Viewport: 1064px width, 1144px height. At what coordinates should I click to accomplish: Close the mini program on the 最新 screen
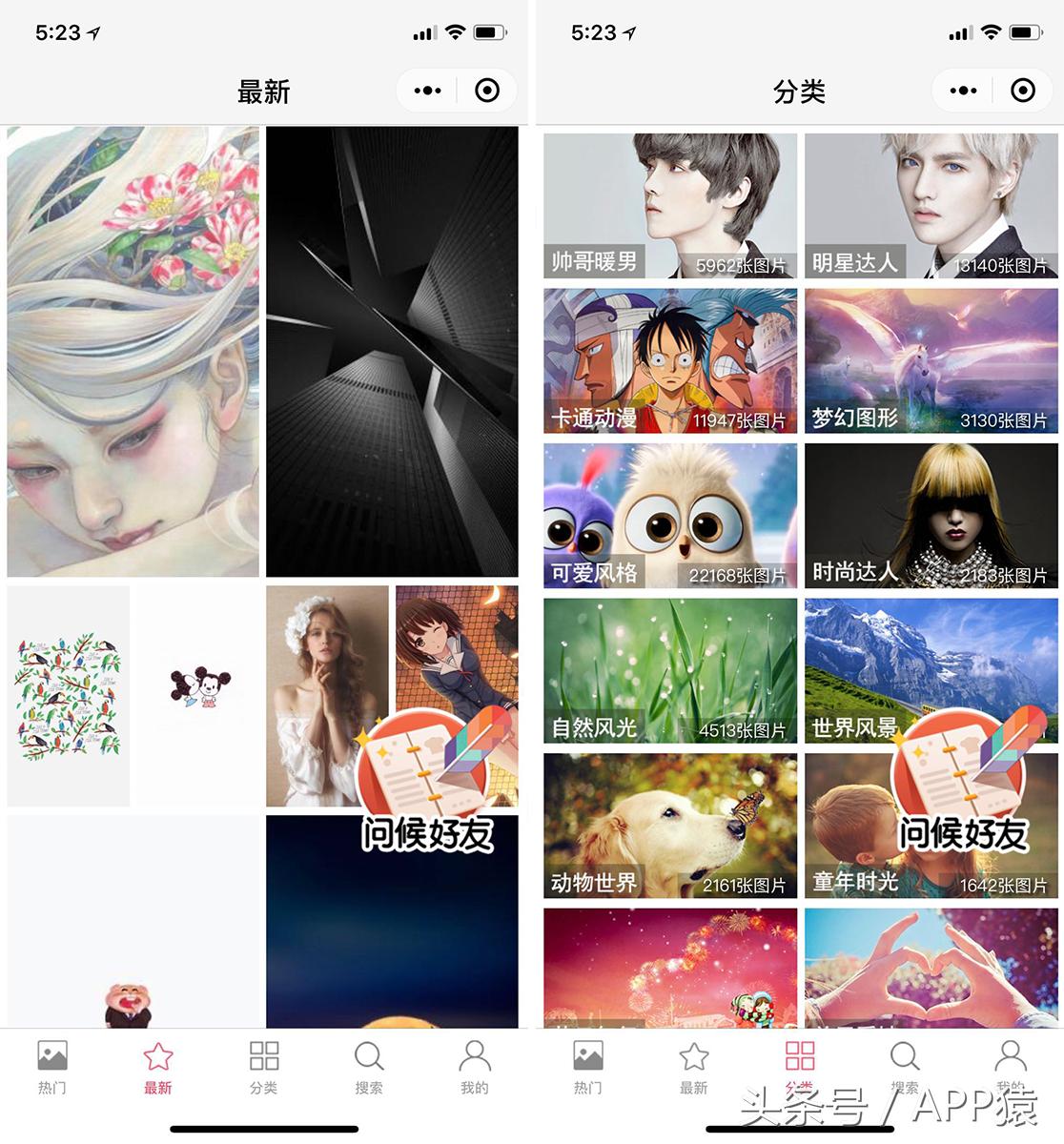point(487,91)
